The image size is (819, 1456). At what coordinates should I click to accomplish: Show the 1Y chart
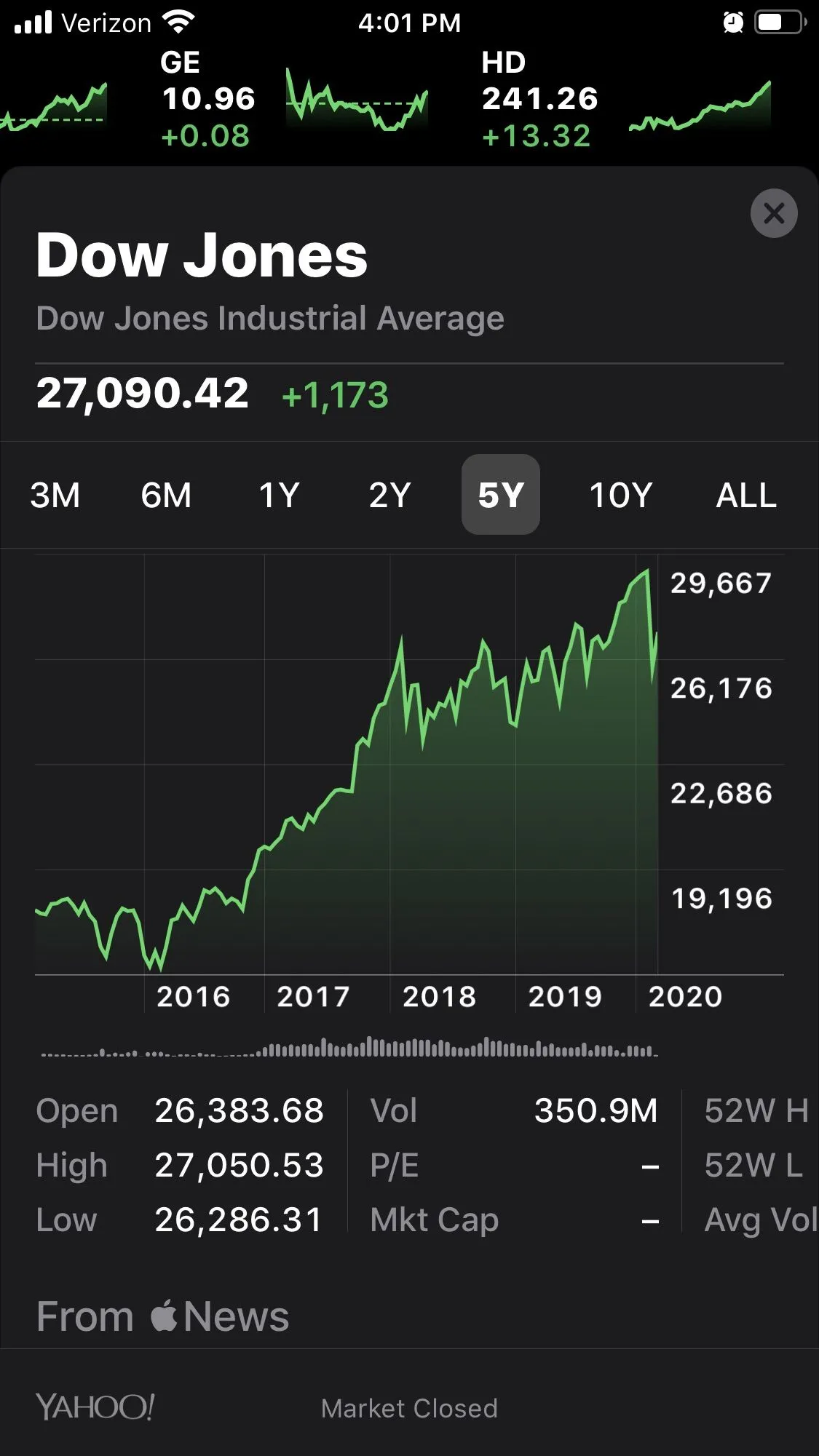point(279,496)
